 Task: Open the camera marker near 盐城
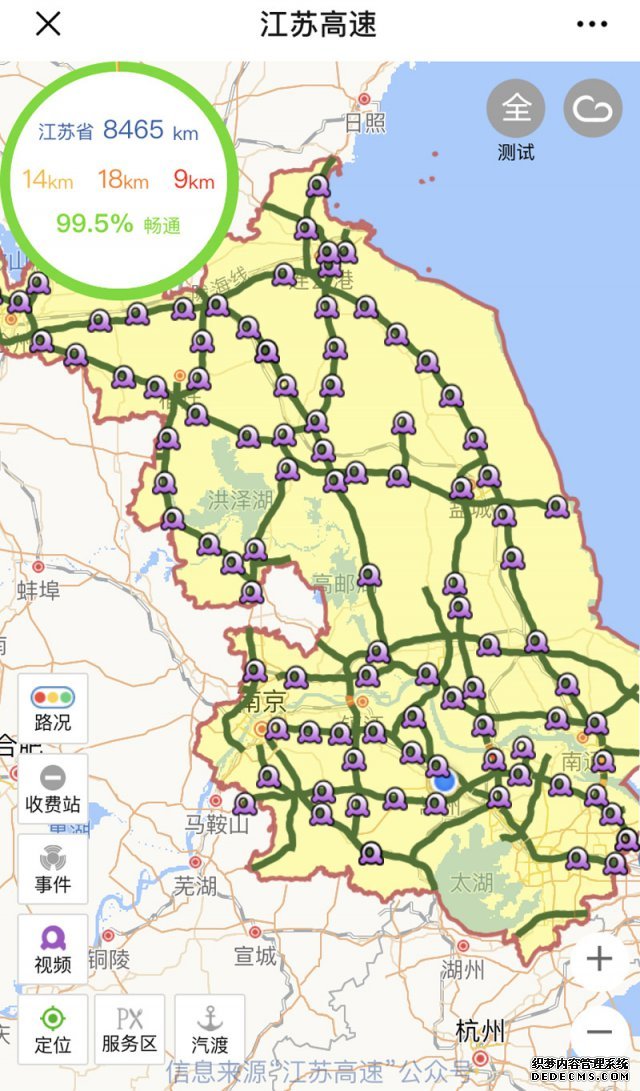pos(461,488)
